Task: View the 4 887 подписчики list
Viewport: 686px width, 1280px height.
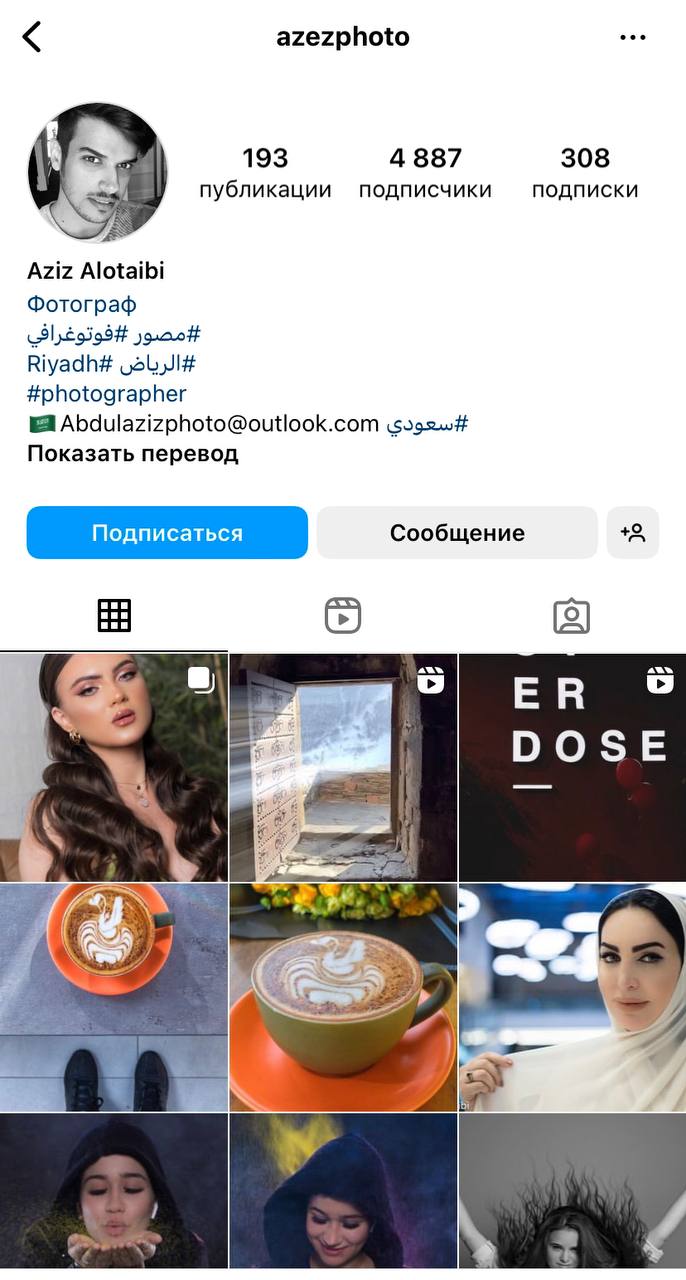Action: coord(425,172)
